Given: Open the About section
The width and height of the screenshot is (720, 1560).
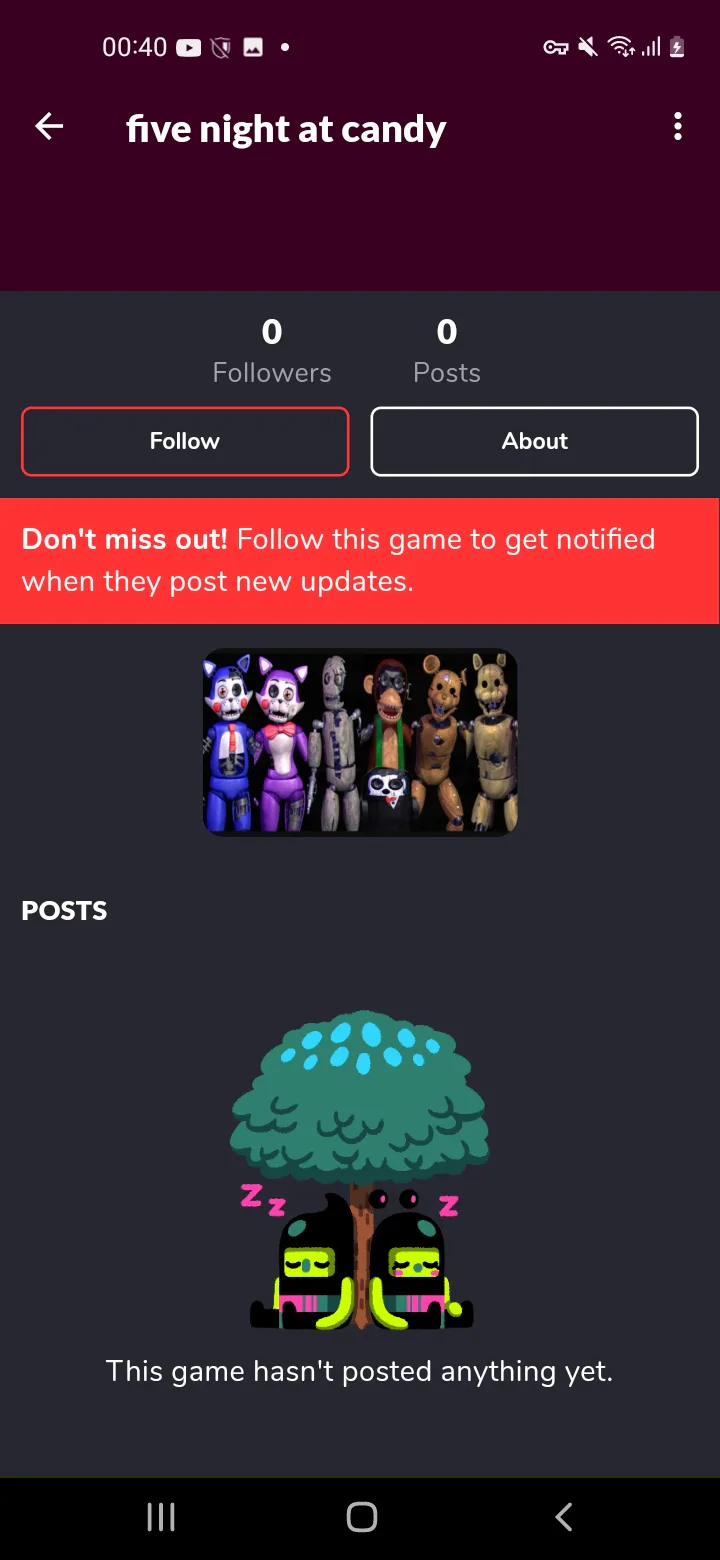Looking at the screenshot, I should pyautogui.click(x=534, y=441).
